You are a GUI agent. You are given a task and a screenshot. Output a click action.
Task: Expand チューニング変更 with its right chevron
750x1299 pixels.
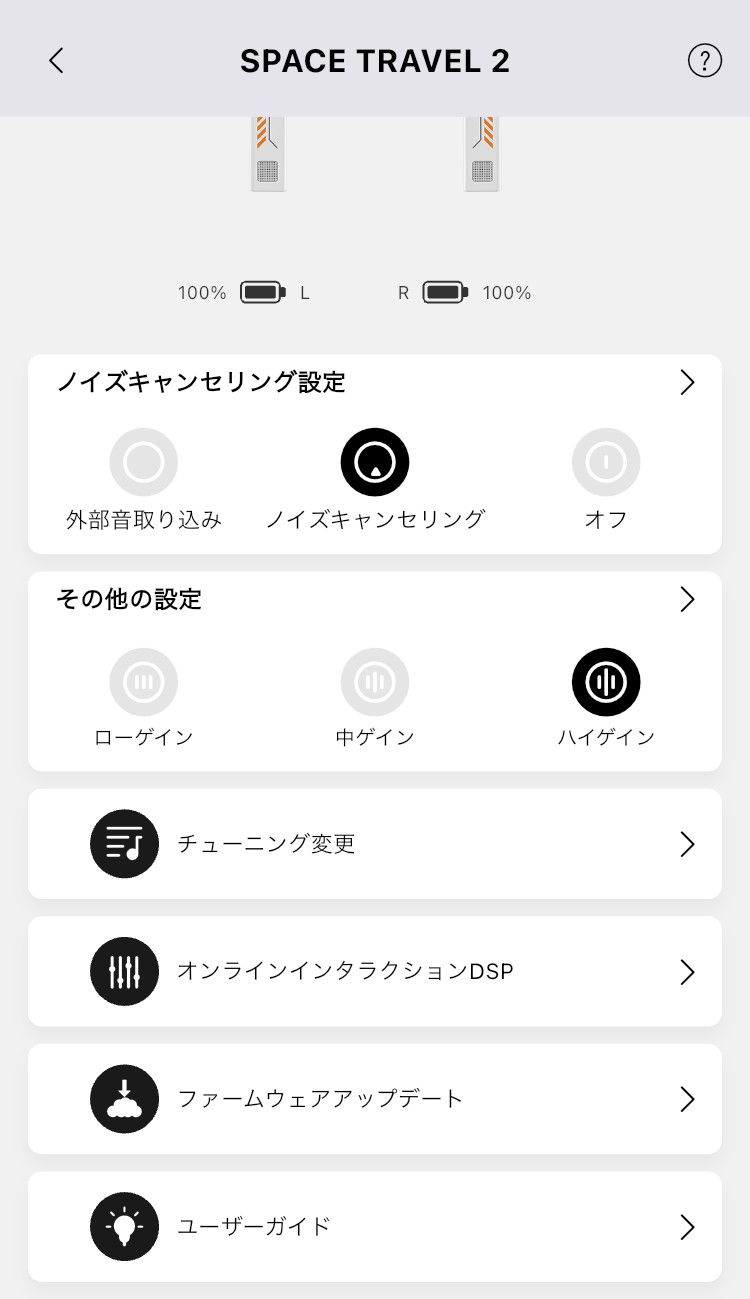[x=687, y=843]
